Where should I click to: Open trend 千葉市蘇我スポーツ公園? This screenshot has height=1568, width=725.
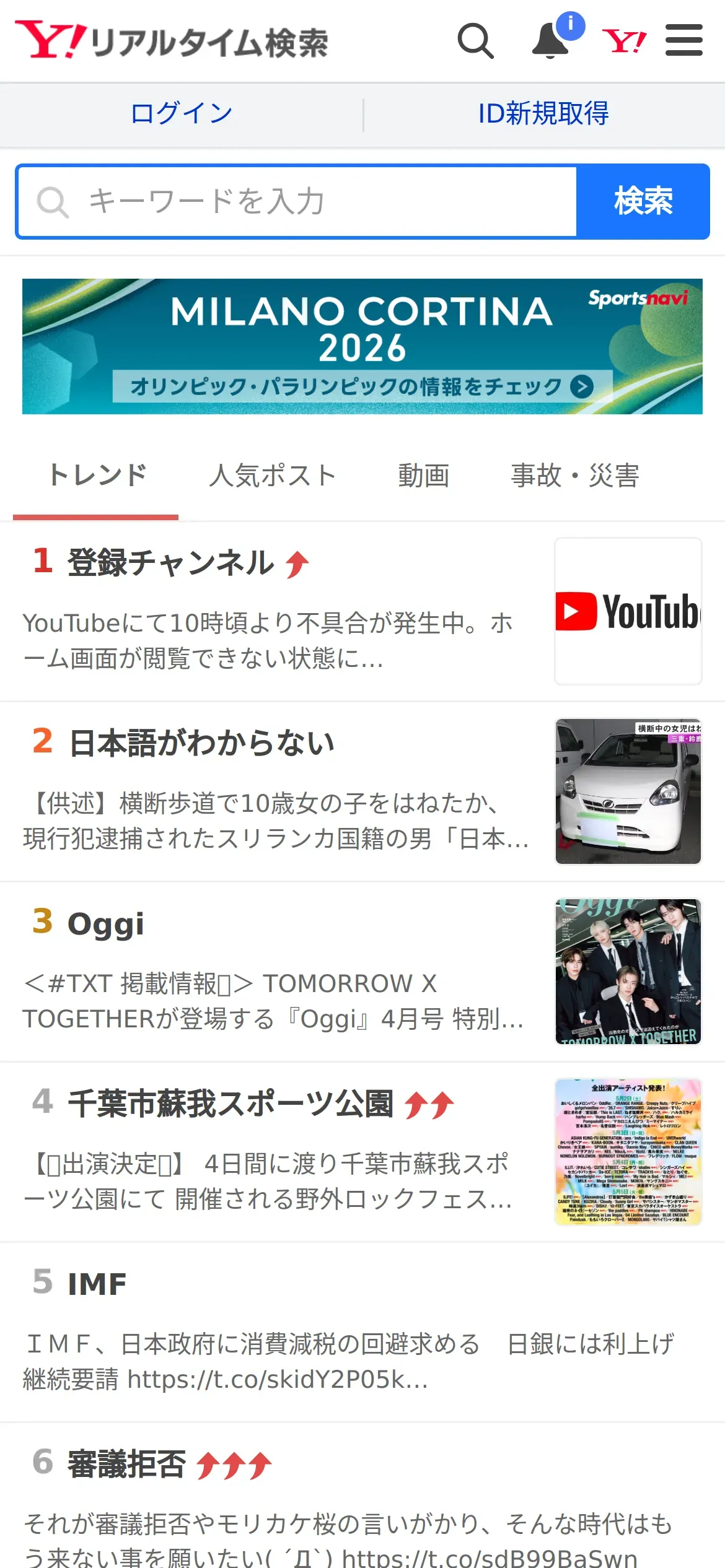point(231,1104)
